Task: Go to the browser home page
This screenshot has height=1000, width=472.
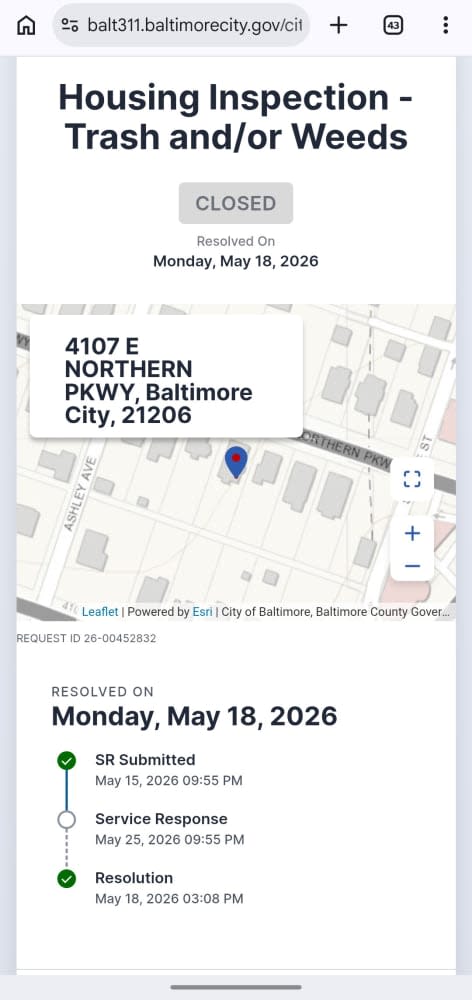Action: click(26, 26)
